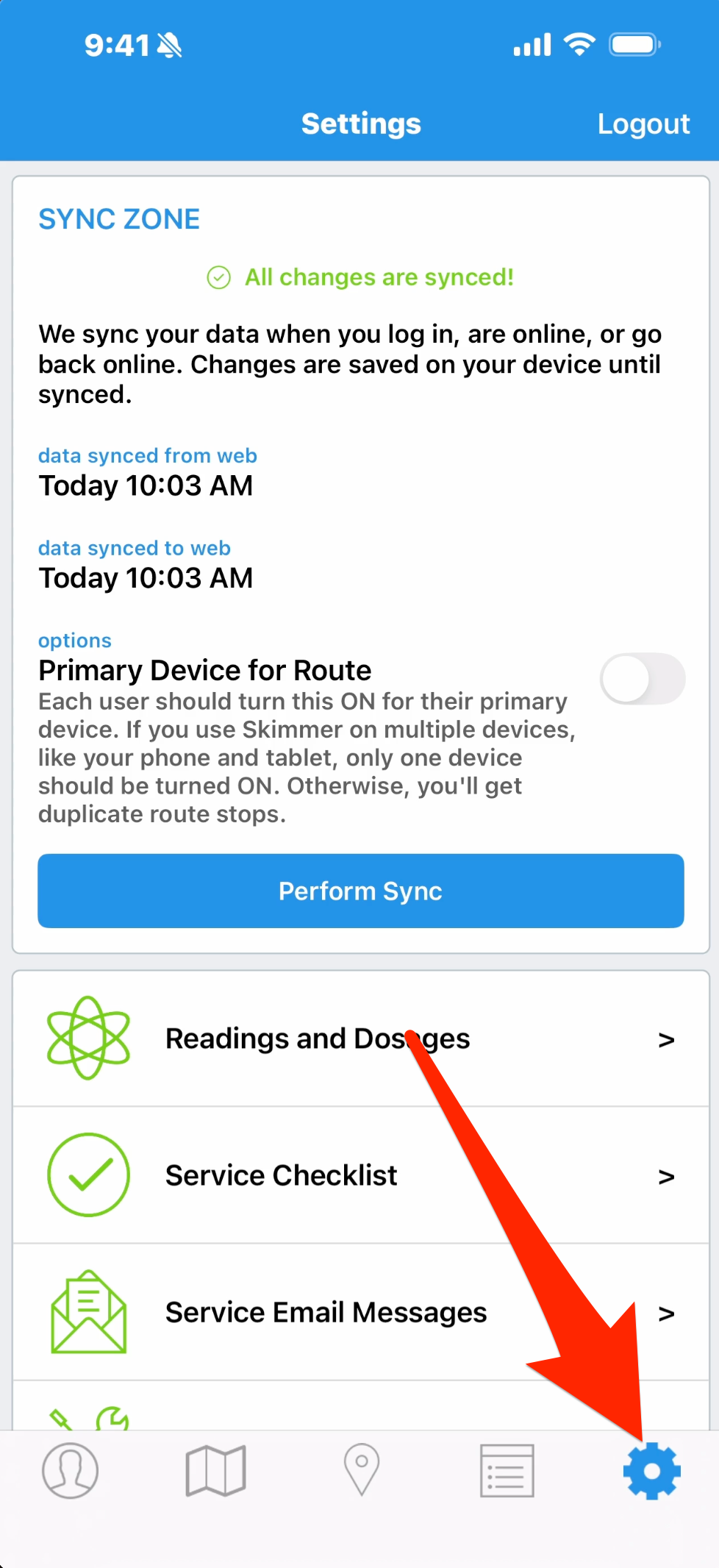This screenshot has height=1568, width=719.
Task: Tap the Perform Sync button
Action: (x=360, y=891)
